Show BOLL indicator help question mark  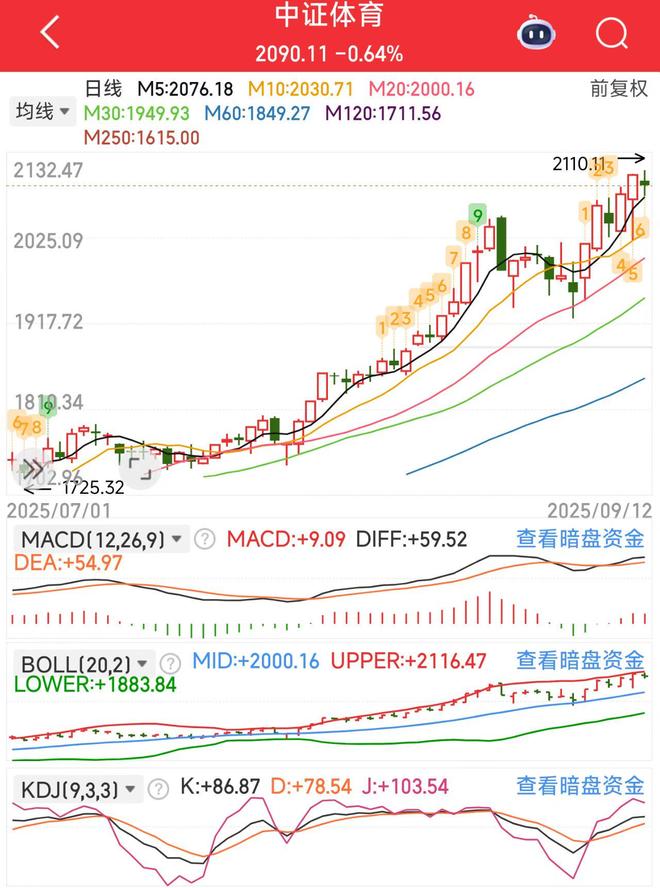click(174, 662)
